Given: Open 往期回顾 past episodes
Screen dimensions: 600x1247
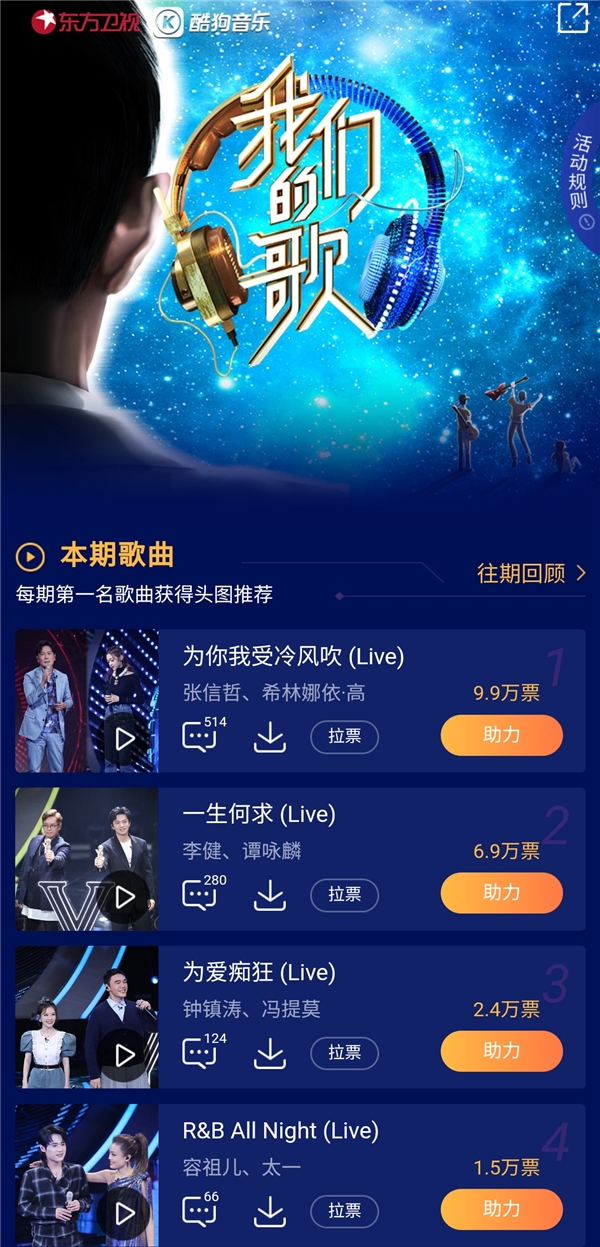Looking at the screenshot, I should (x=531, y=574).
